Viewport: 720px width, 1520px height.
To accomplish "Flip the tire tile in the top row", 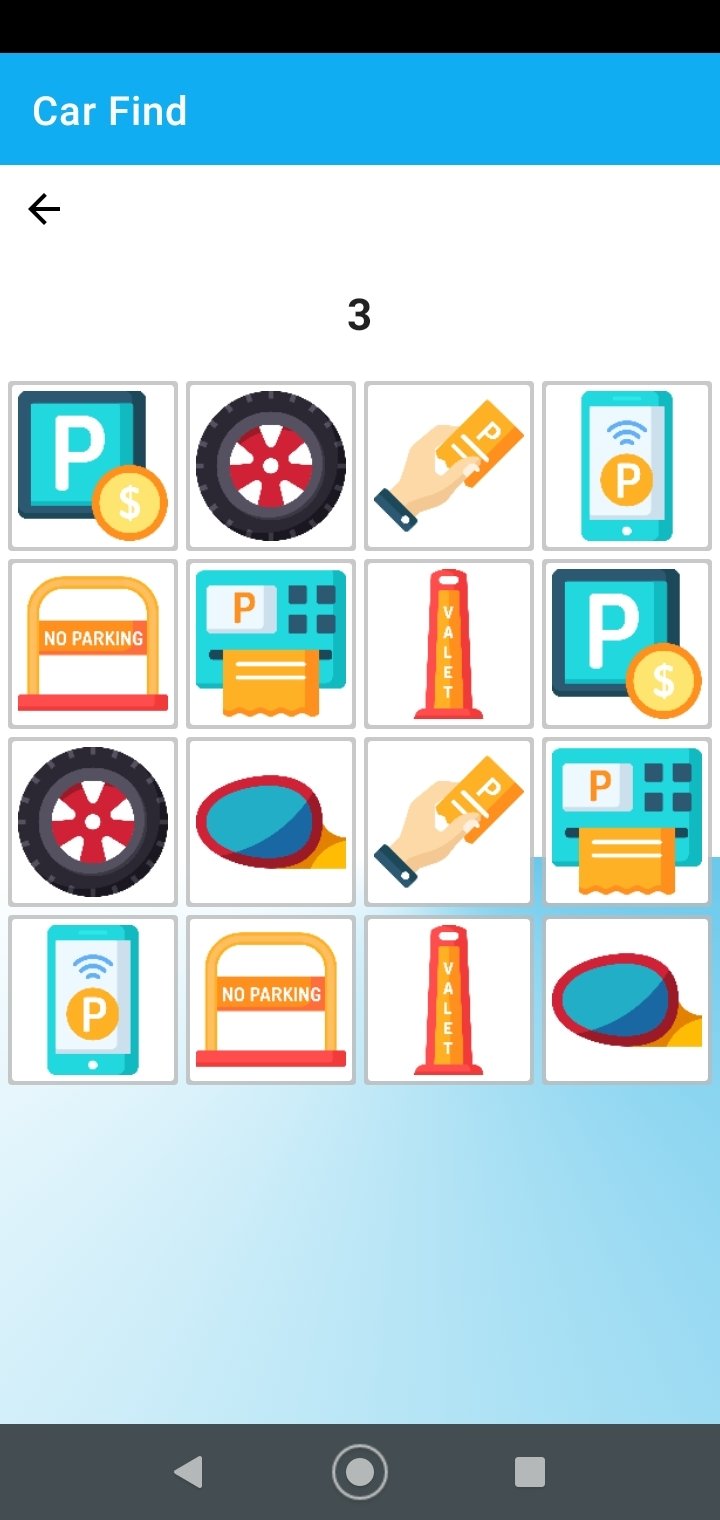I will (271, 466).
